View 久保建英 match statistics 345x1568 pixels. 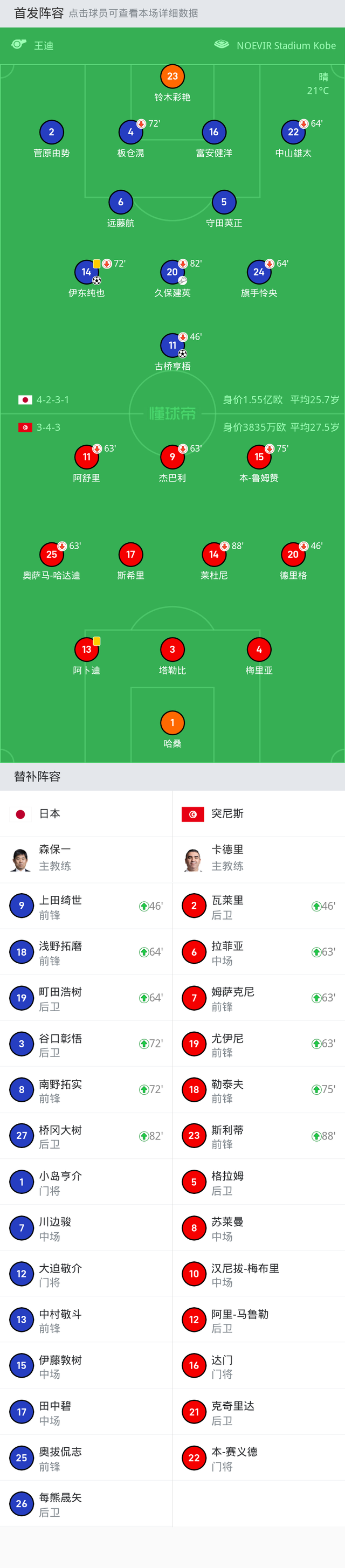172,272
